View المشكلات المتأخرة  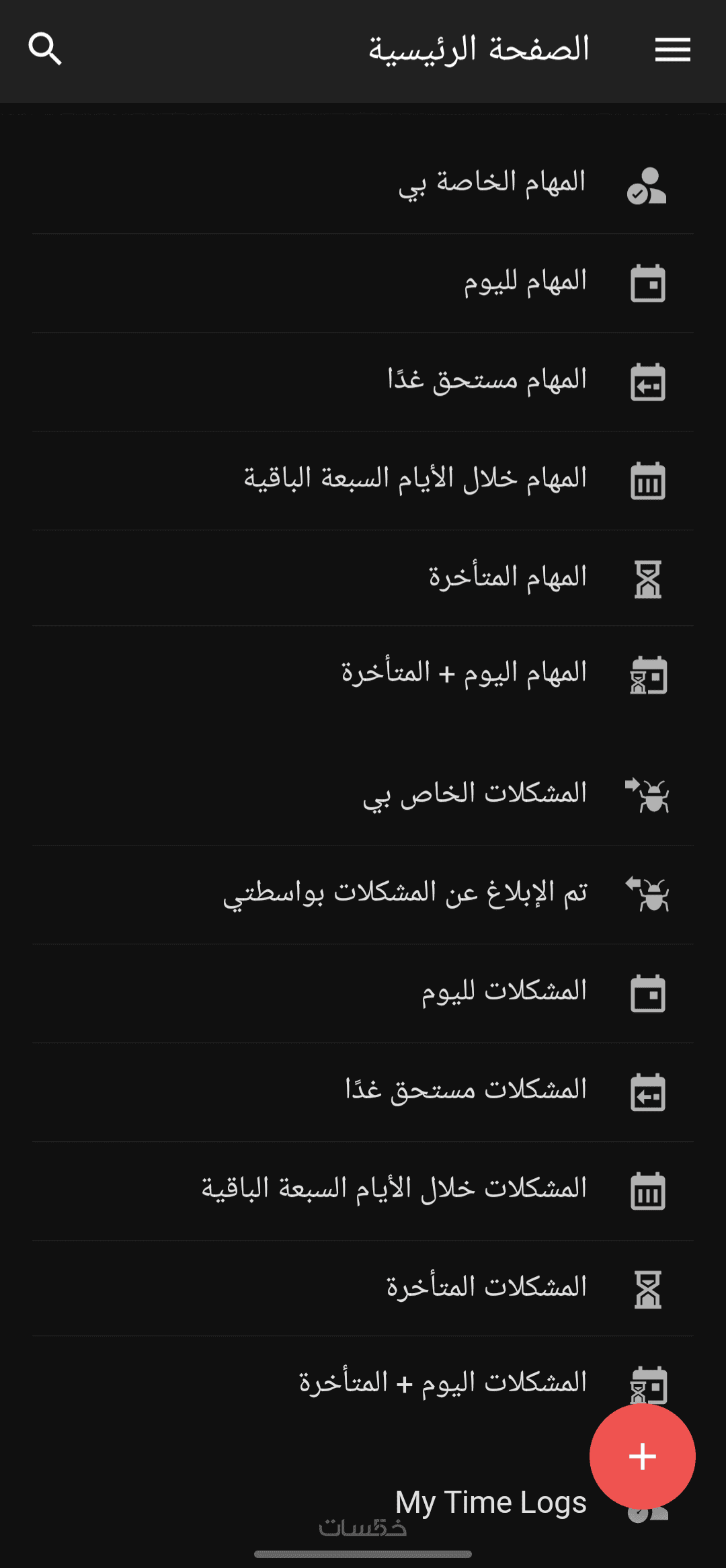pyautogui.click(x=486, y=1288)
